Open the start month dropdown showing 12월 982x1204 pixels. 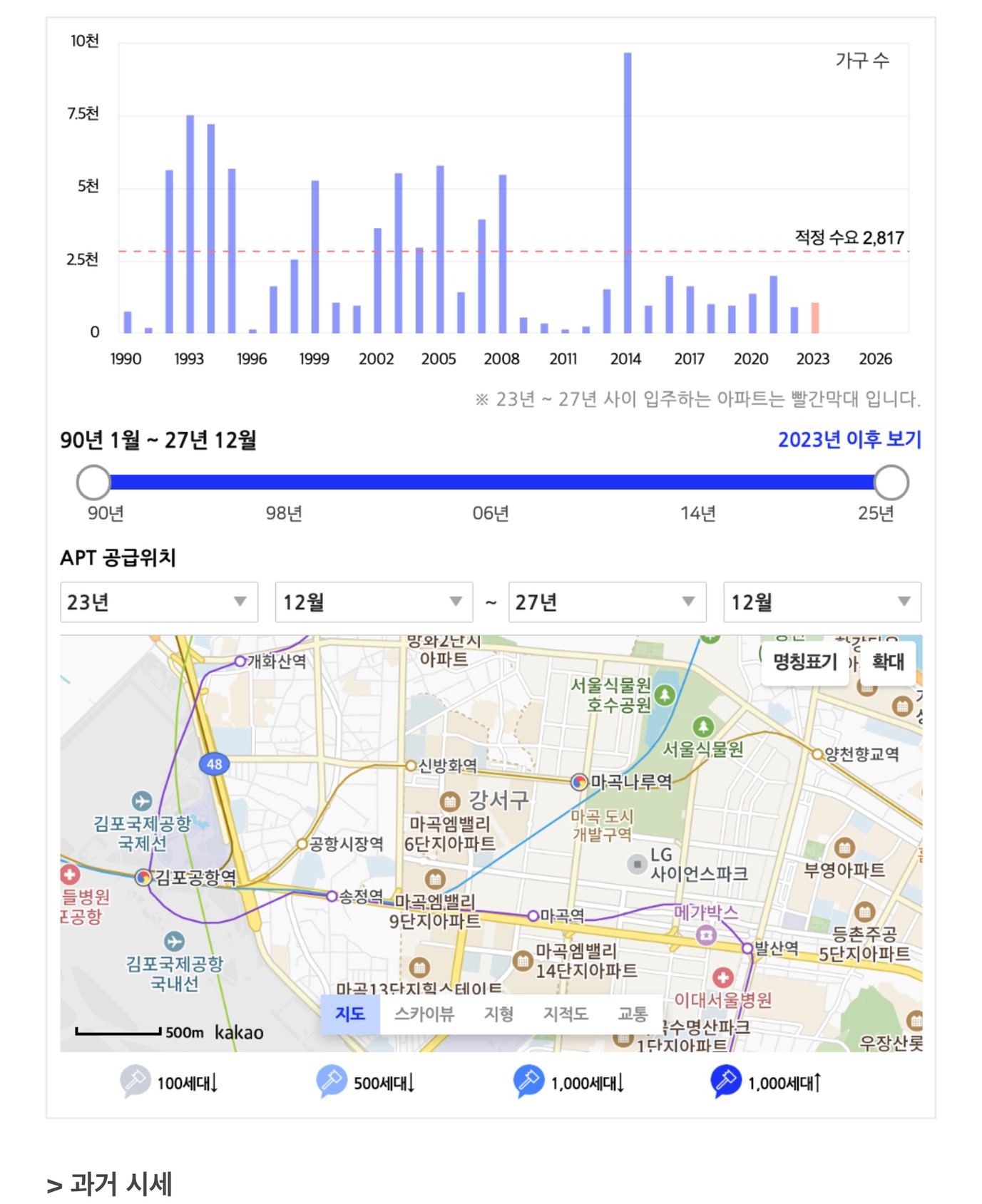click(x=374, y=602)
